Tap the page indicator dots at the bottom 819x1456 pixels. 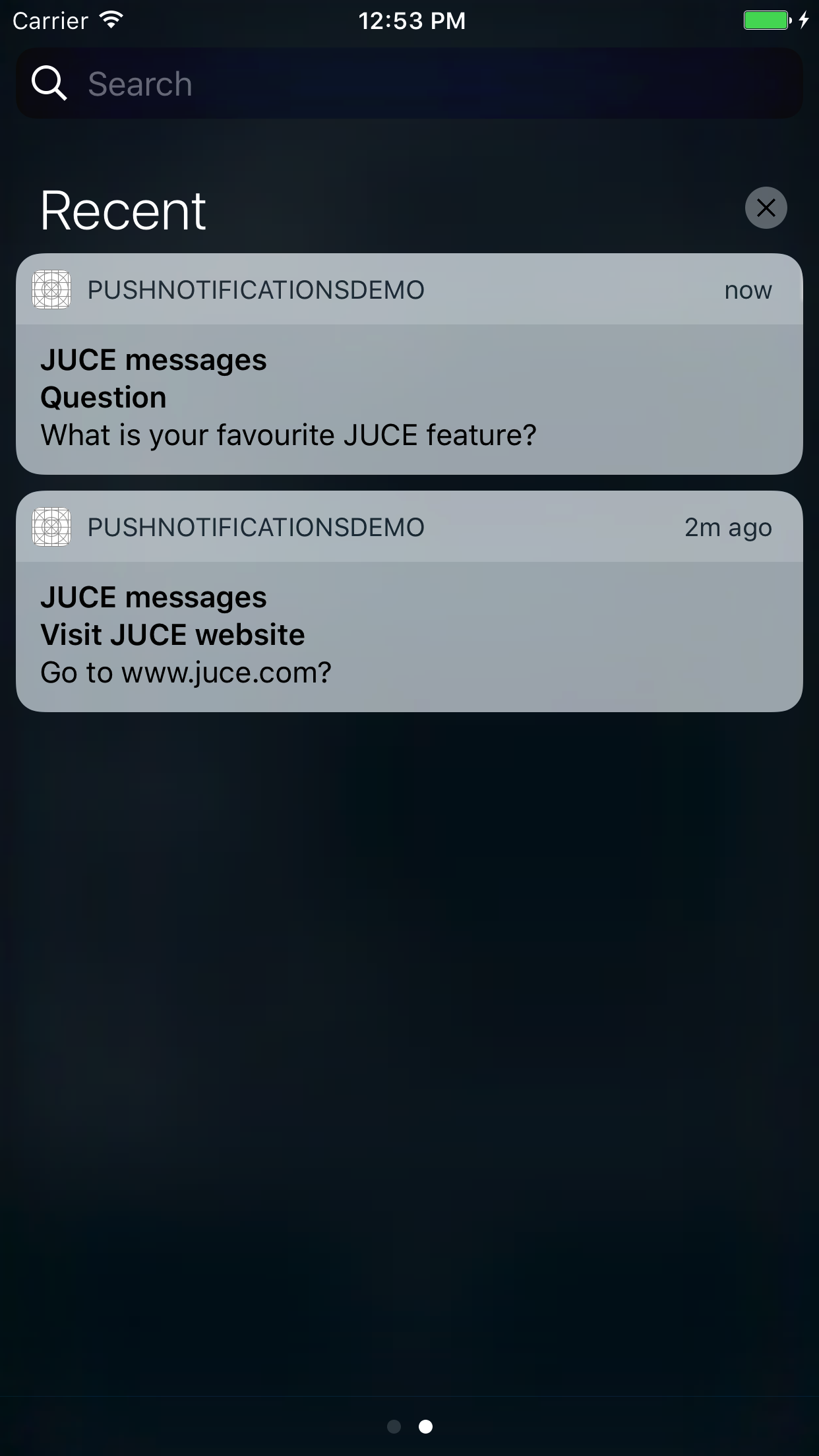click(x=409, y=1427)
